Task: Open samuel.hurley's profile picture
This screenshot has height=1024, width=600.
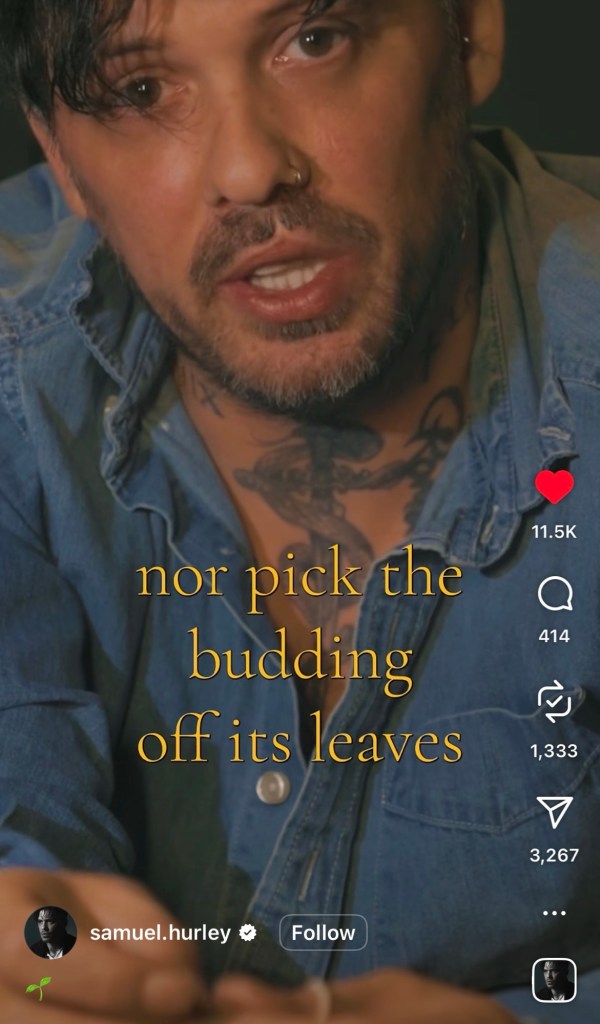Action: (x=50, y=933)
